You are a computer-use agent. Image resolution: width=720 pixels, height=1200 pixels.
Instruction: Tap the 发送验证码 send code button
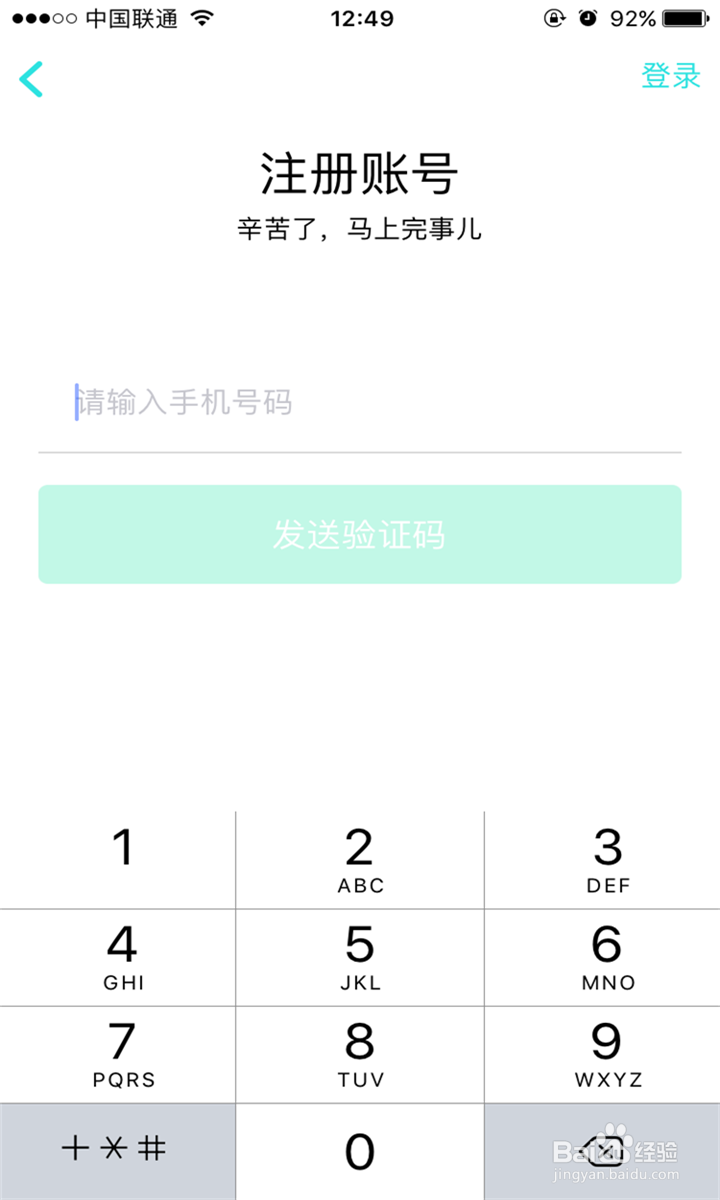360,534
